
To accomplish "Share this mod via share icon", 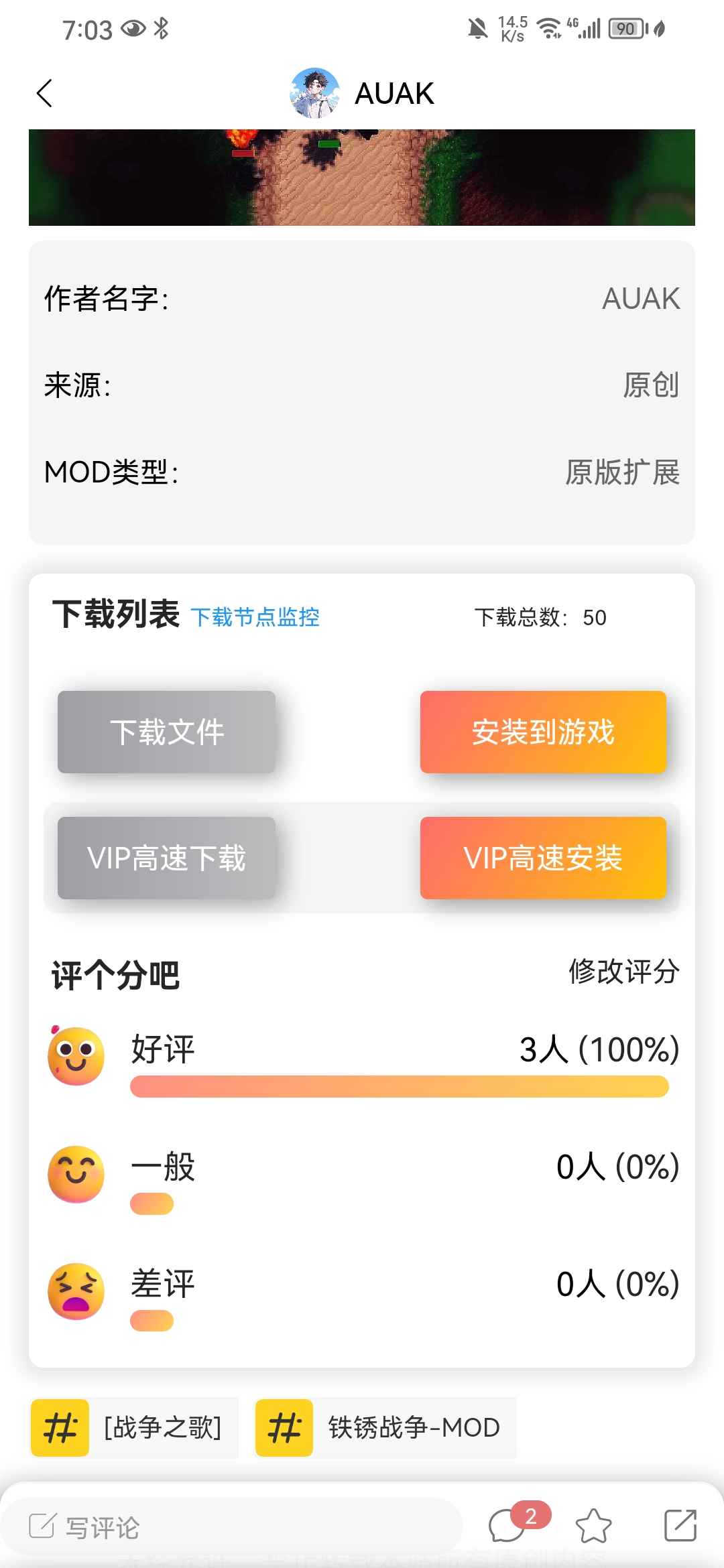I will pos(680,1526).
